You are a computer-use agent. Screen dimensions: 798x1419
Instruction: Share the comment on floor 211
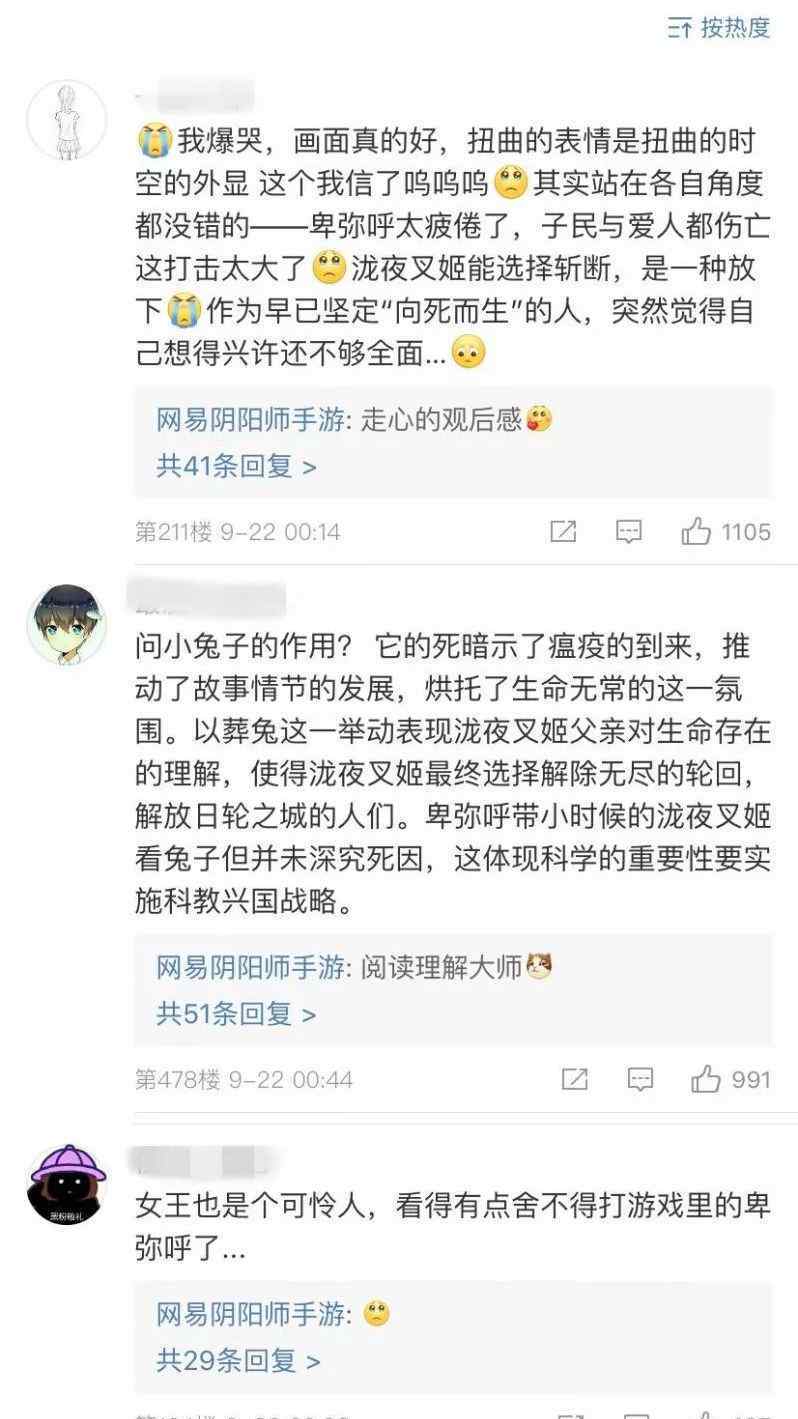click(x=564, y=532)
